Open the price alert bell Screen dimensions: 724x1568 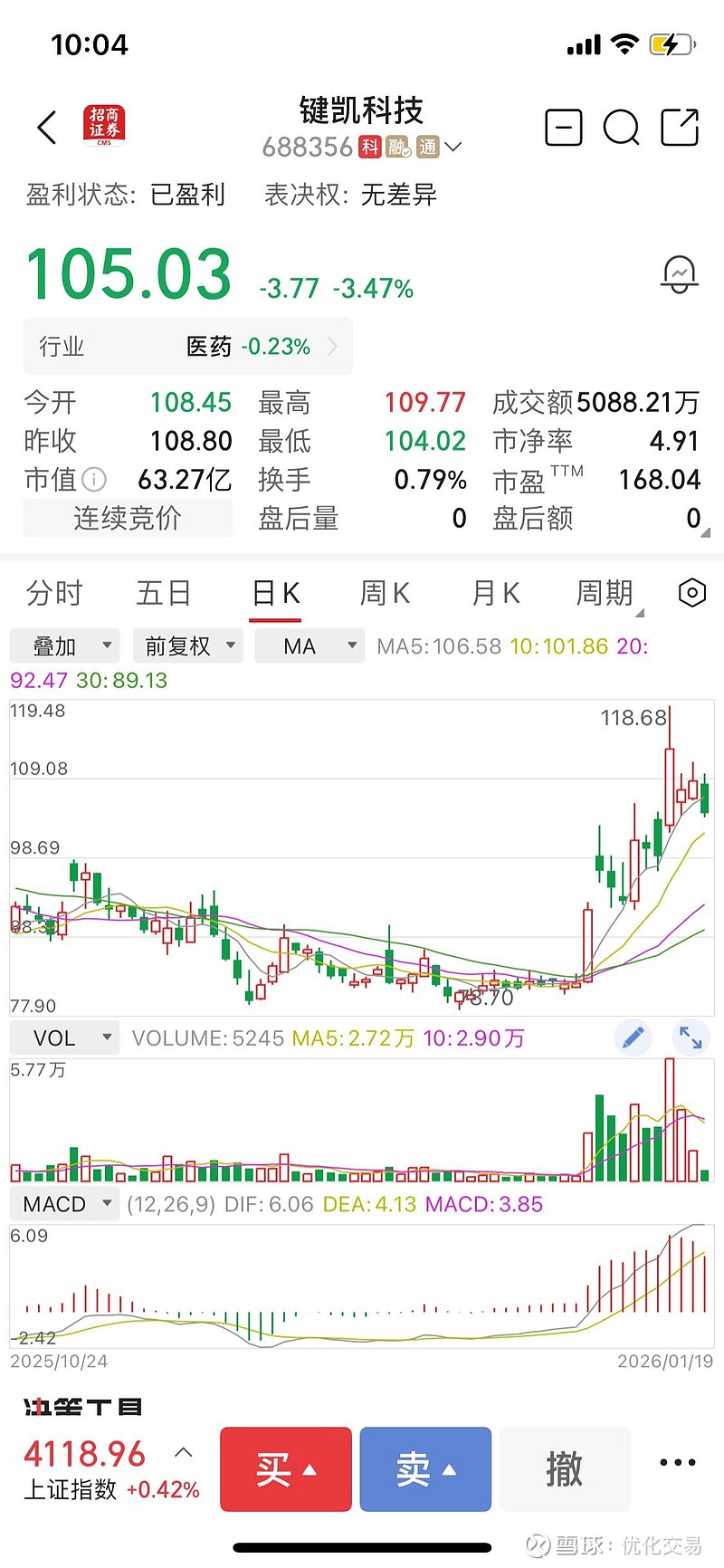point(679,273)
